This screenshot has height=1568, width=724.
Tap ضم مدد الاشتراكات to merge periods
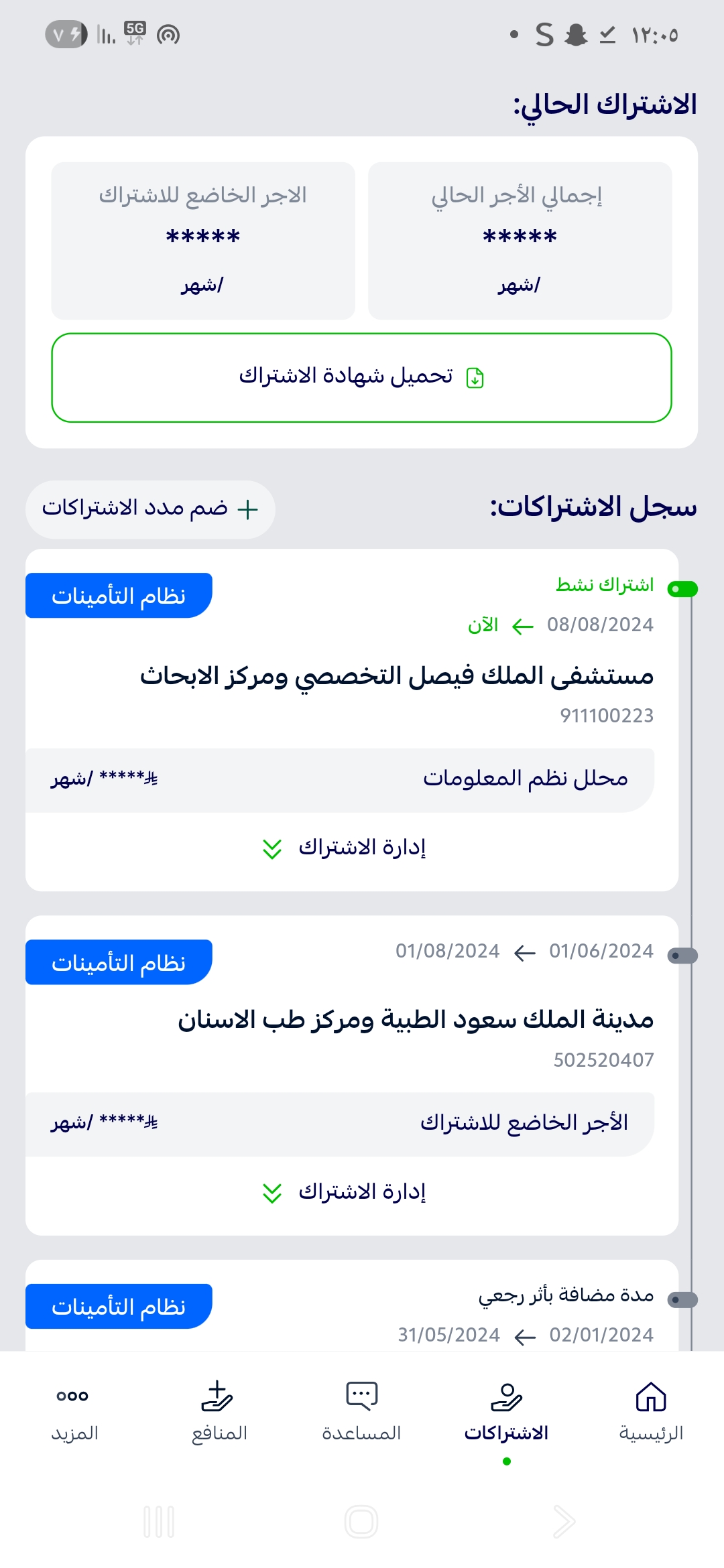[x=150, y=509]
